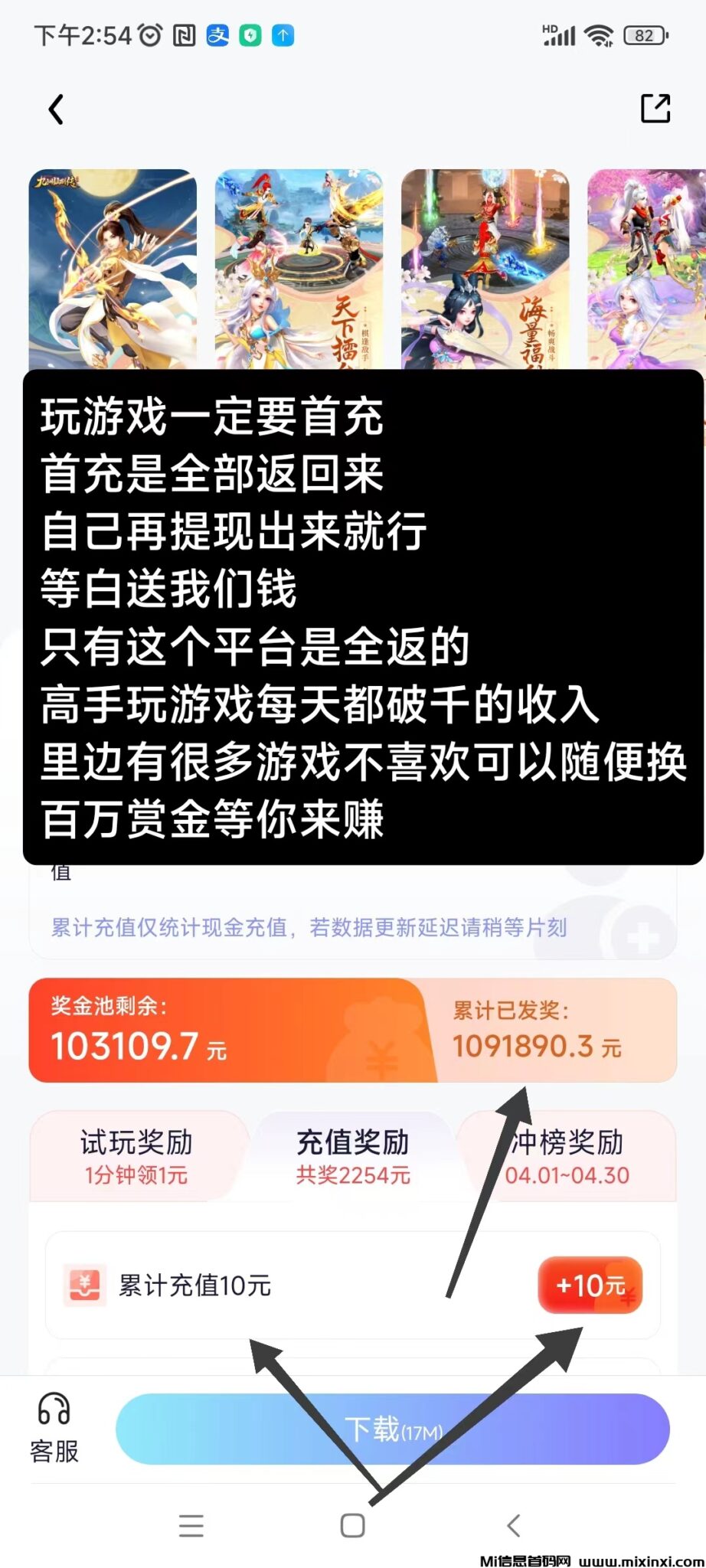Image resolution: width=706 pixels, height=1568 pixels.
Task: Tap the Alipay icon in the status bar
Action: [x=217, y=34]
